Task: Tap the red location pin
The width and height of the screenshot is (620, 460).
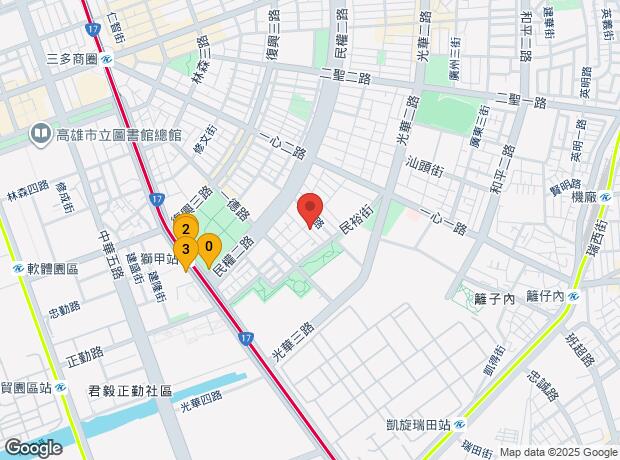Action: [x=310, y=208]
